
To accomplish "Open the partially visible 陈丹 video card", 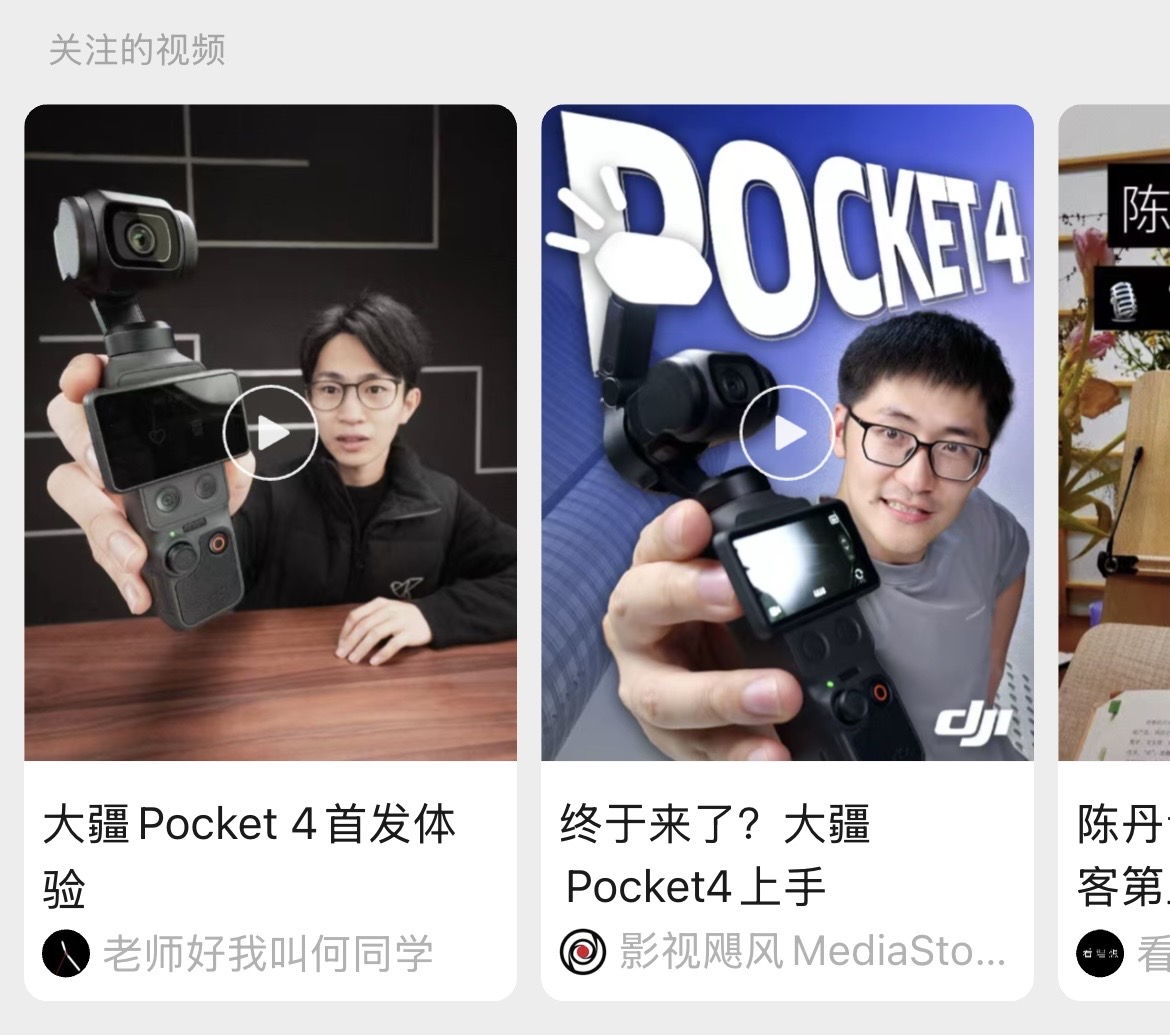I will click(1114, 552).
